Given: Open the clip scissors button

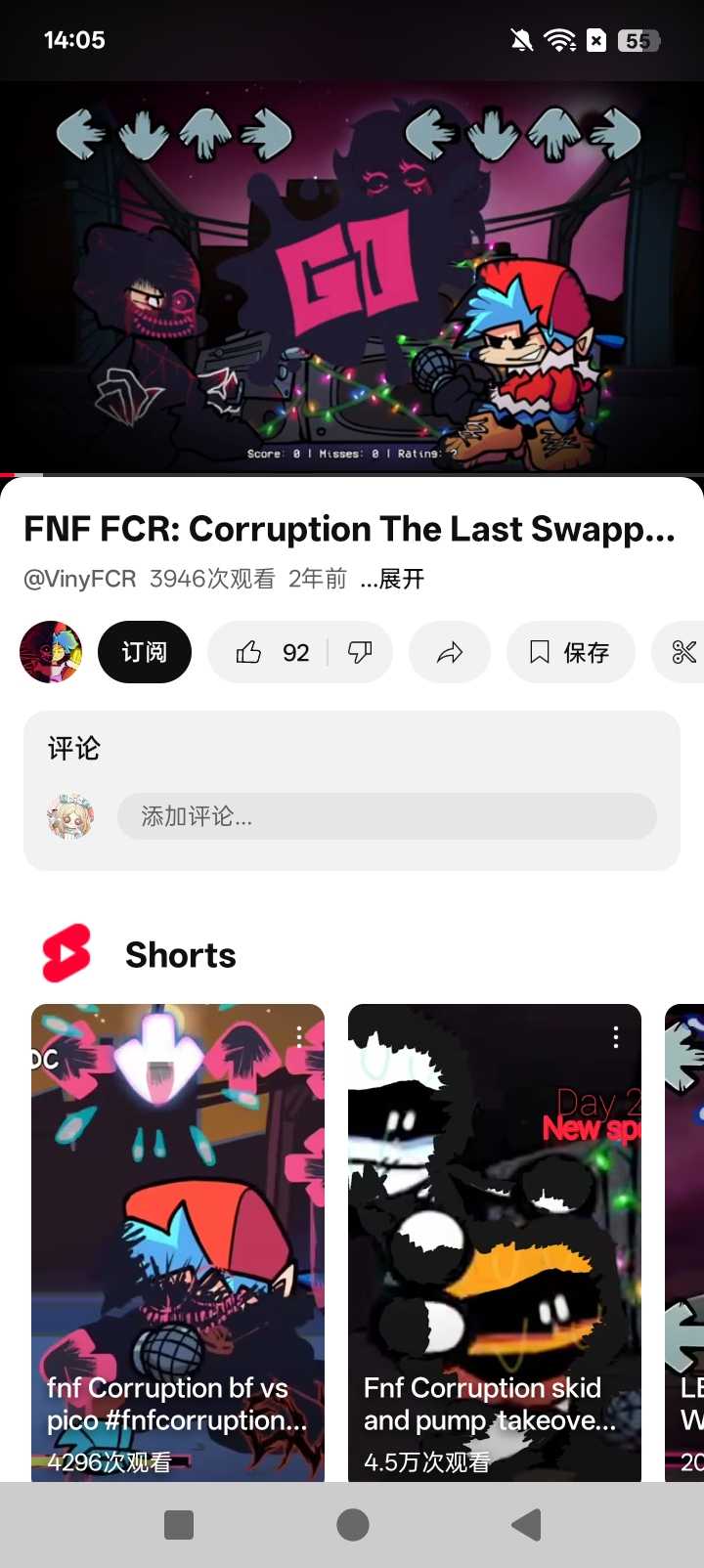Looking at the screenshot, I should pos(683,652).
